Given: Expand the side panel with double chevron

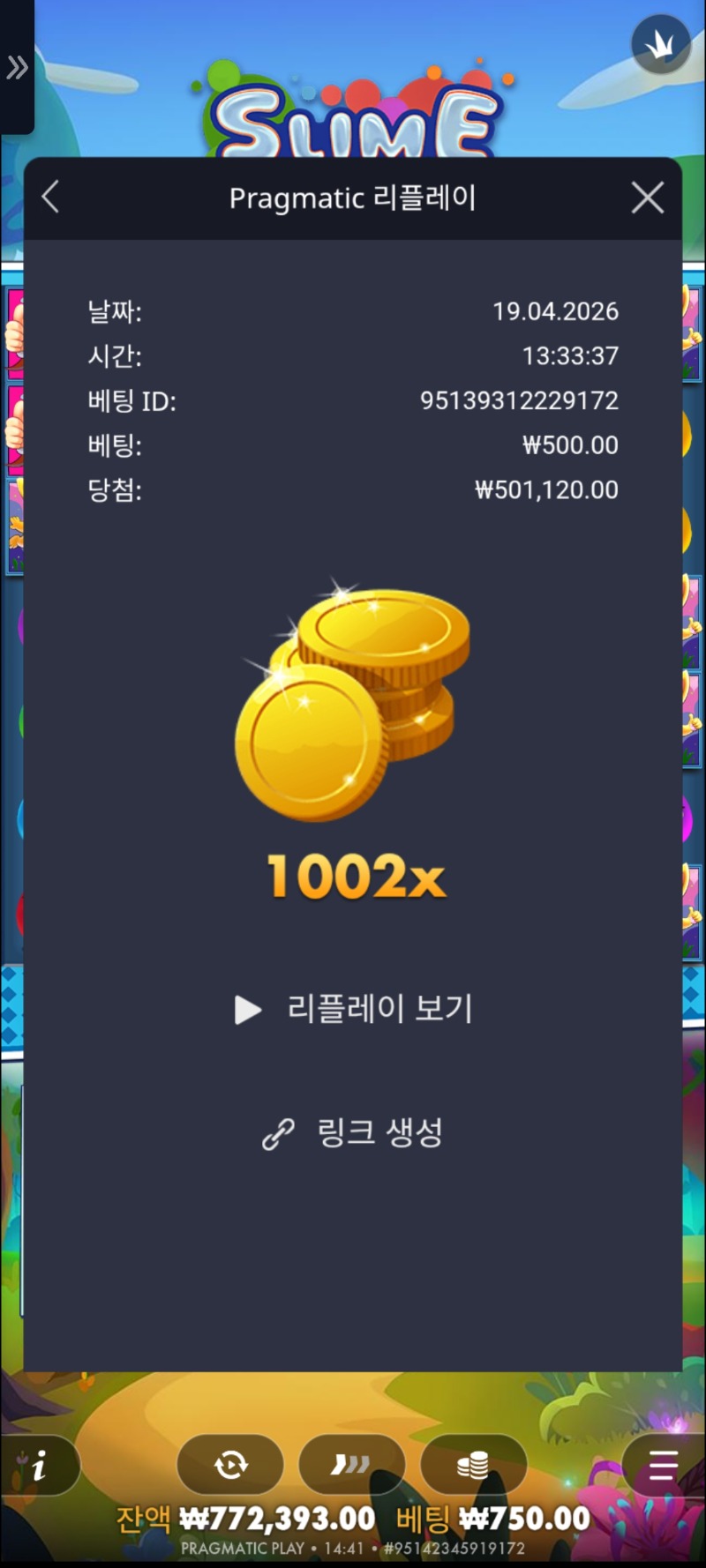Looking at the screenshot, I should click(x=17, y=67).
